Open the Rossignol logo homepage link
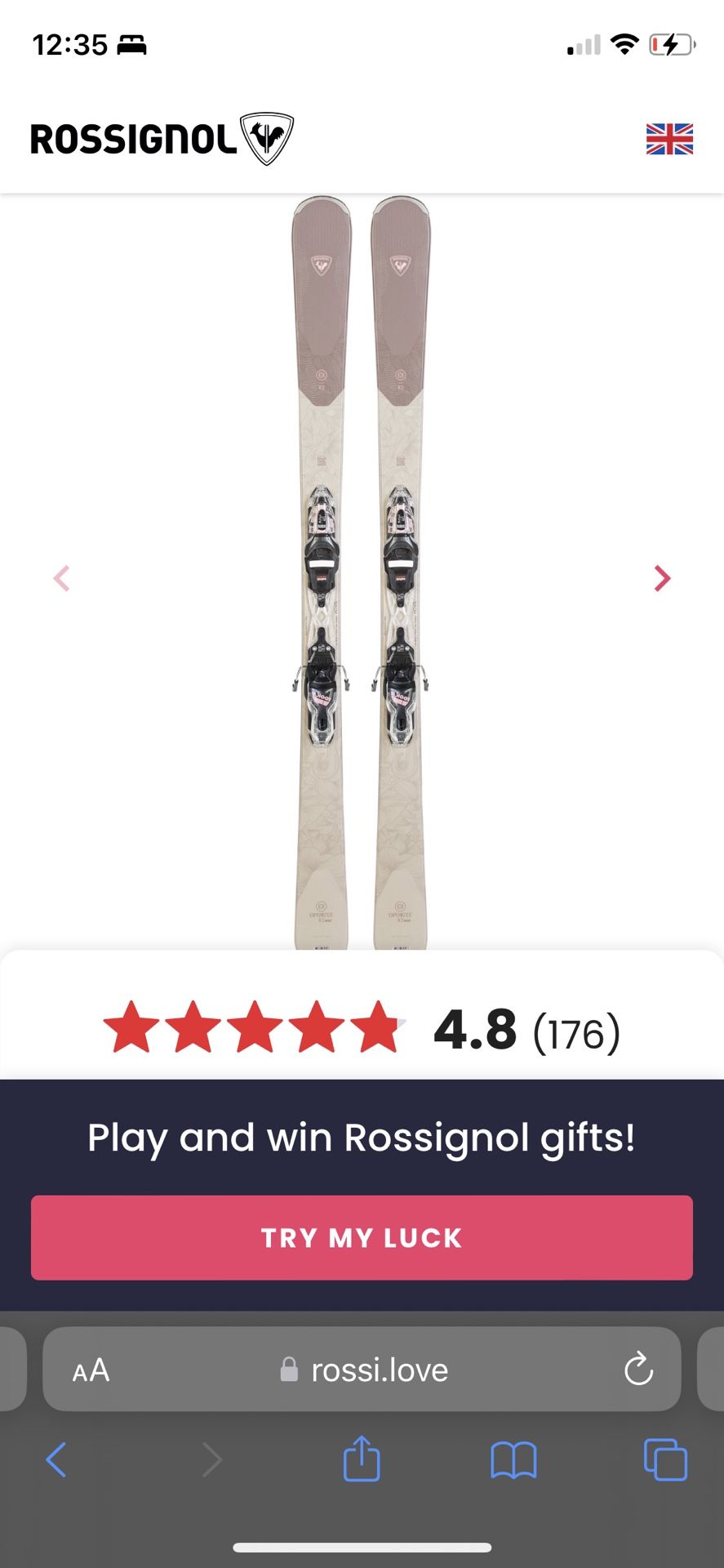 162,139
